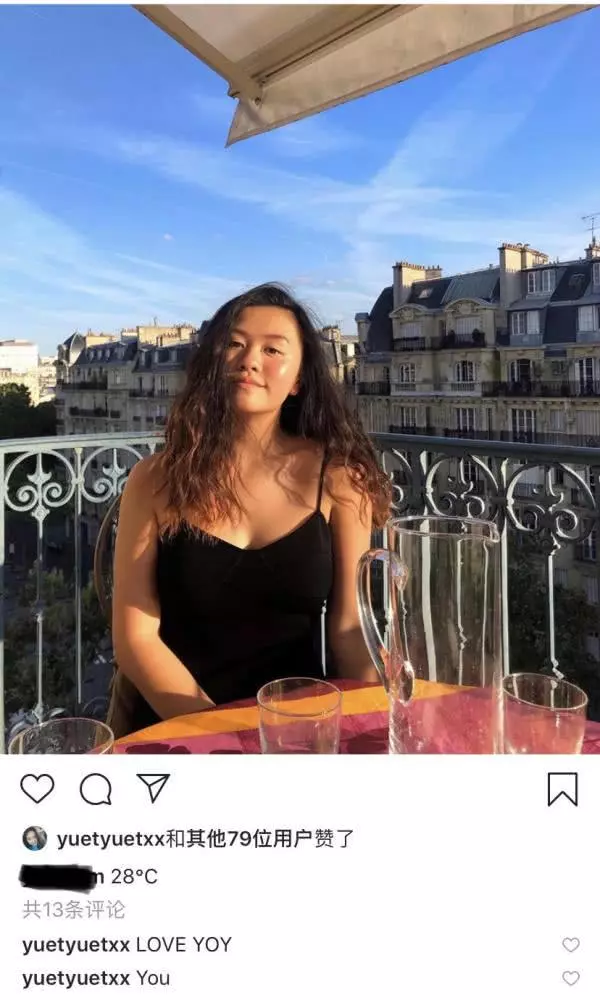Like this post with the heart icon

[x=37, y=789]
